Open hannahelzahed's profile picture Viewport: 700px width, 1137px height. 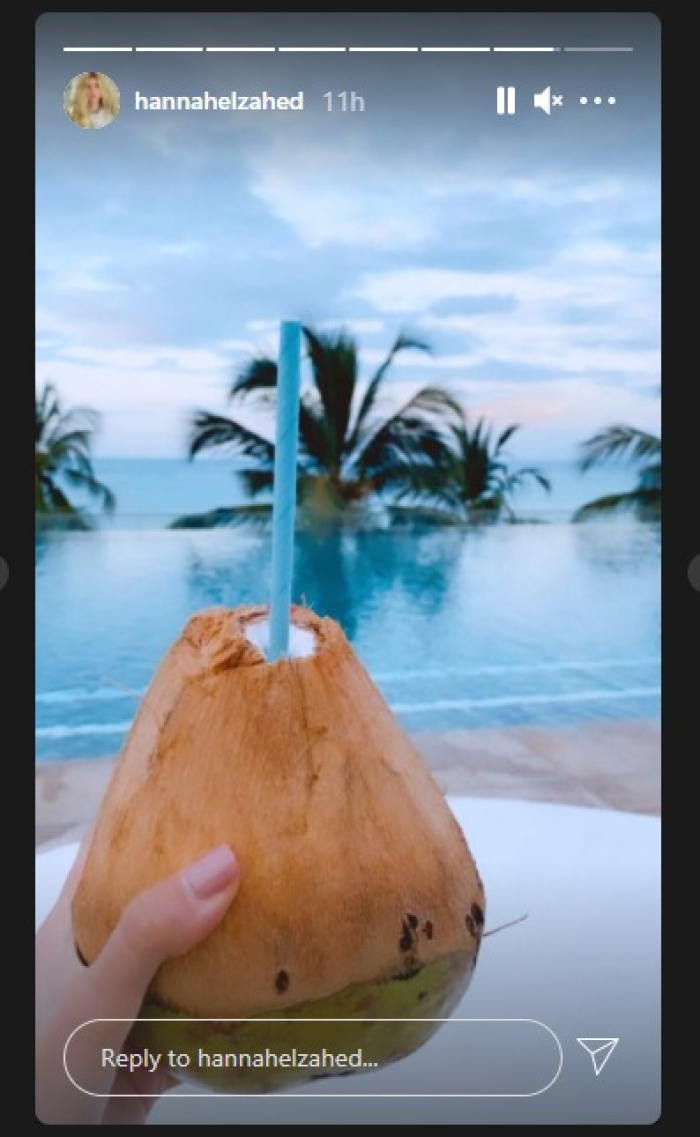click(x=91, y=101)
